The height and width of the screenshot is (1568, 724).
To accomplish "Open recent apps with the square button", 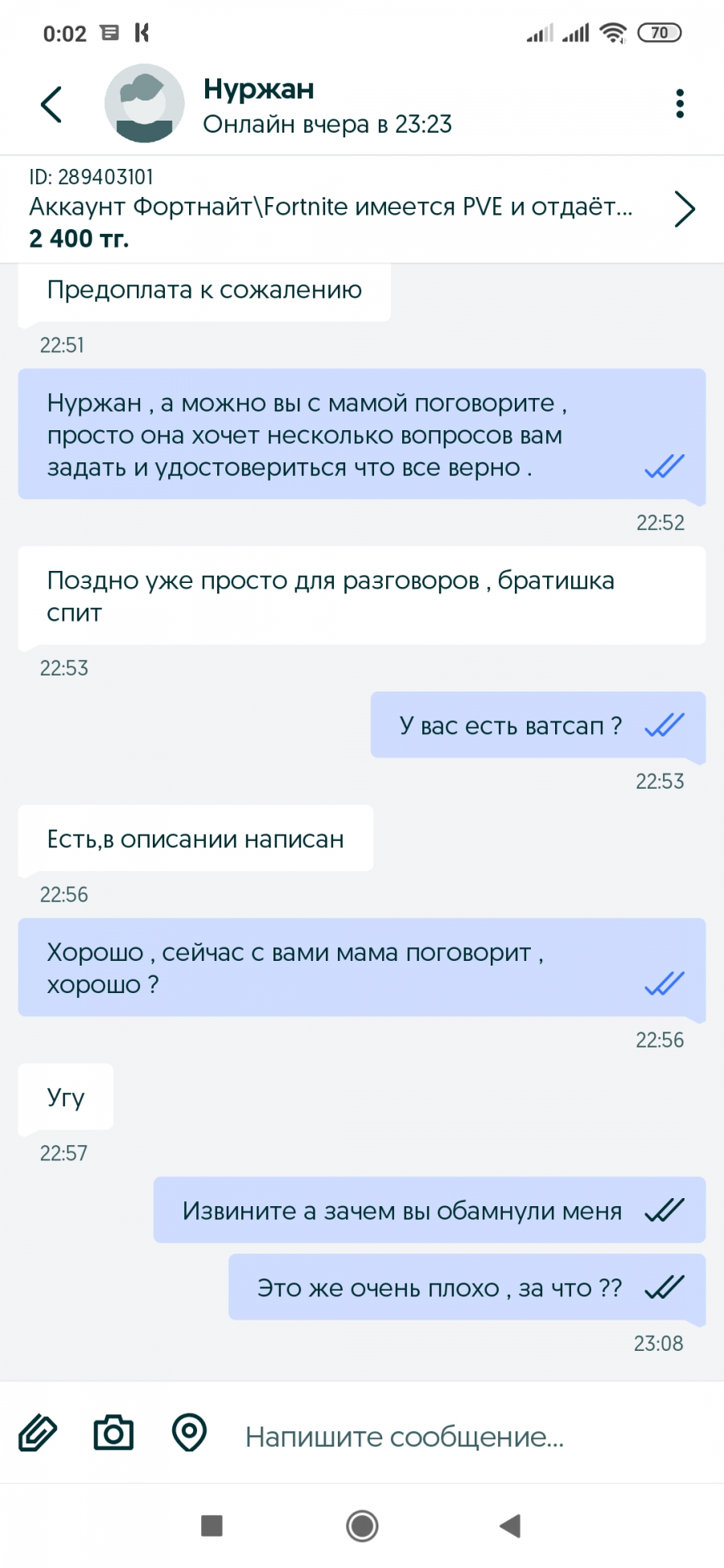I will coord(212,1525).
